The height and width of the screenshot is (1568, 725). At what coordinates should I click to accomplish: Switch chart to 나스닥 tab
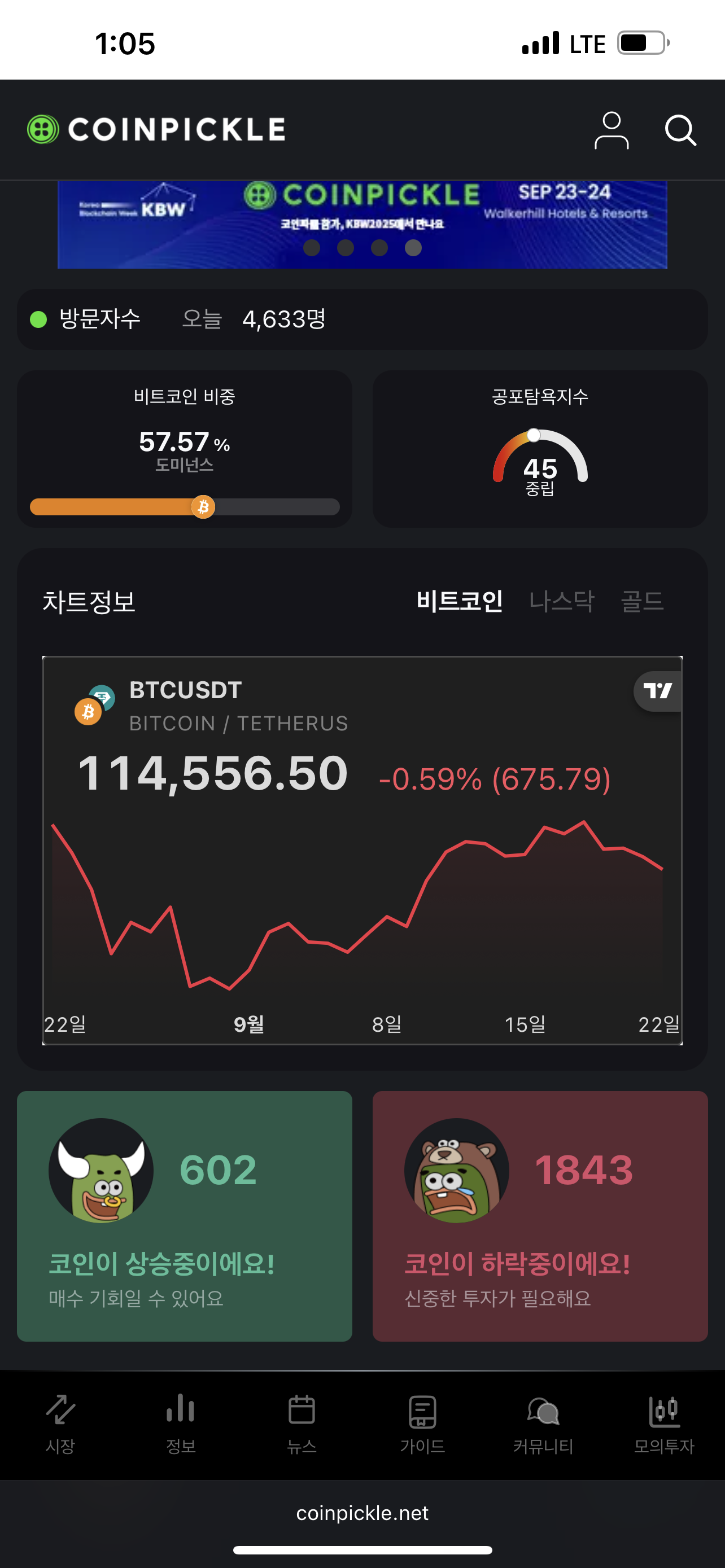coord(561,601)
